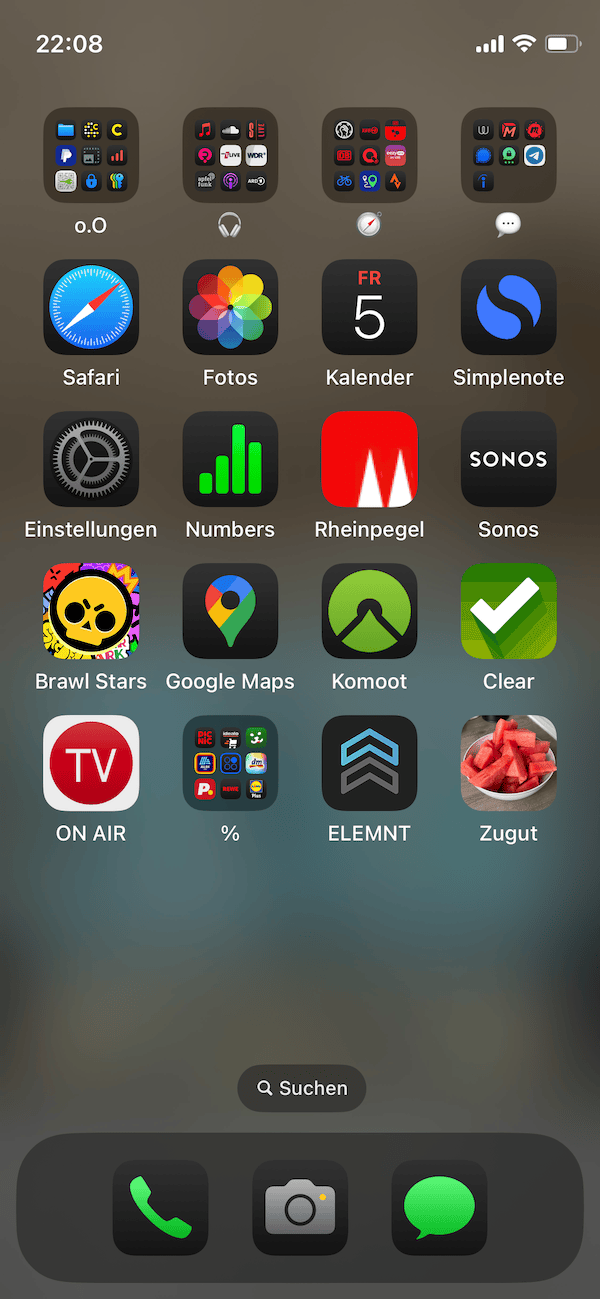The height and width of the screenshot is (1299, 600).
Task: Open the Rheinpegel app
Action: pyautogui.click(x=369, y=459)
